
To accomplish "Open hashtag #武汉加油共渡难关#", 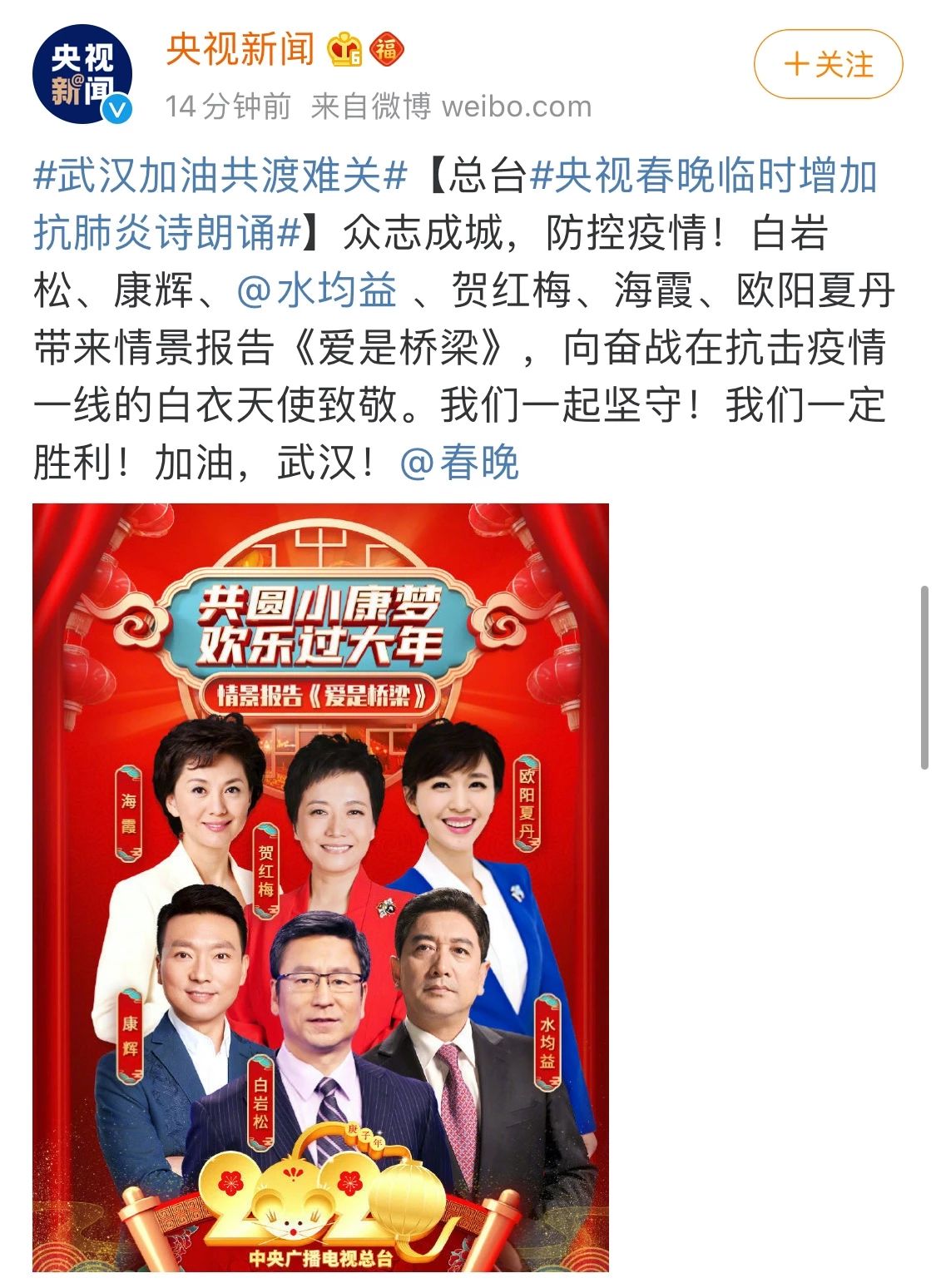I will click(220, 176).
